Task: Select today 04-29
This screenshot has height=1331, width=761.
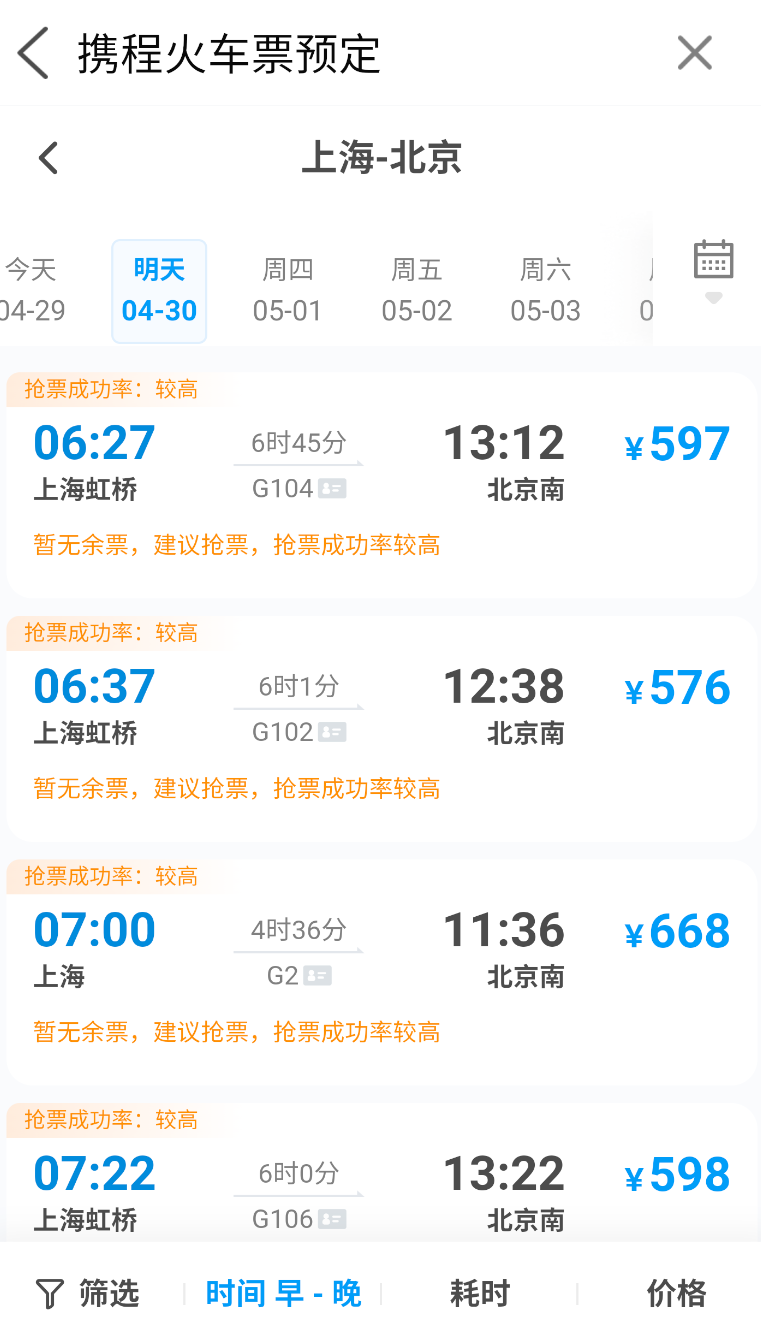Action: [32, 290]
